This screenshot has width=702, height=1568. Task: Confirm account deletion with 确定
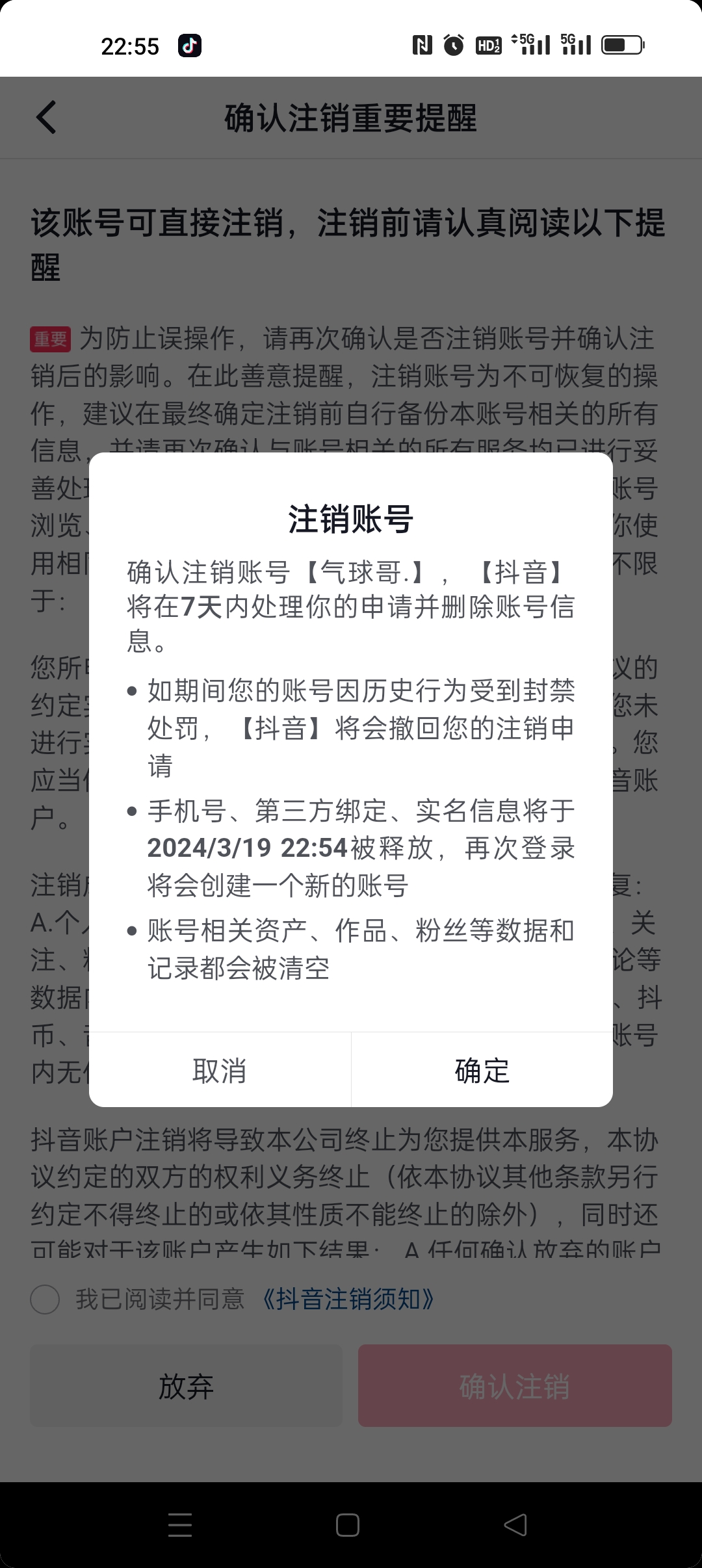(482, 1070)
